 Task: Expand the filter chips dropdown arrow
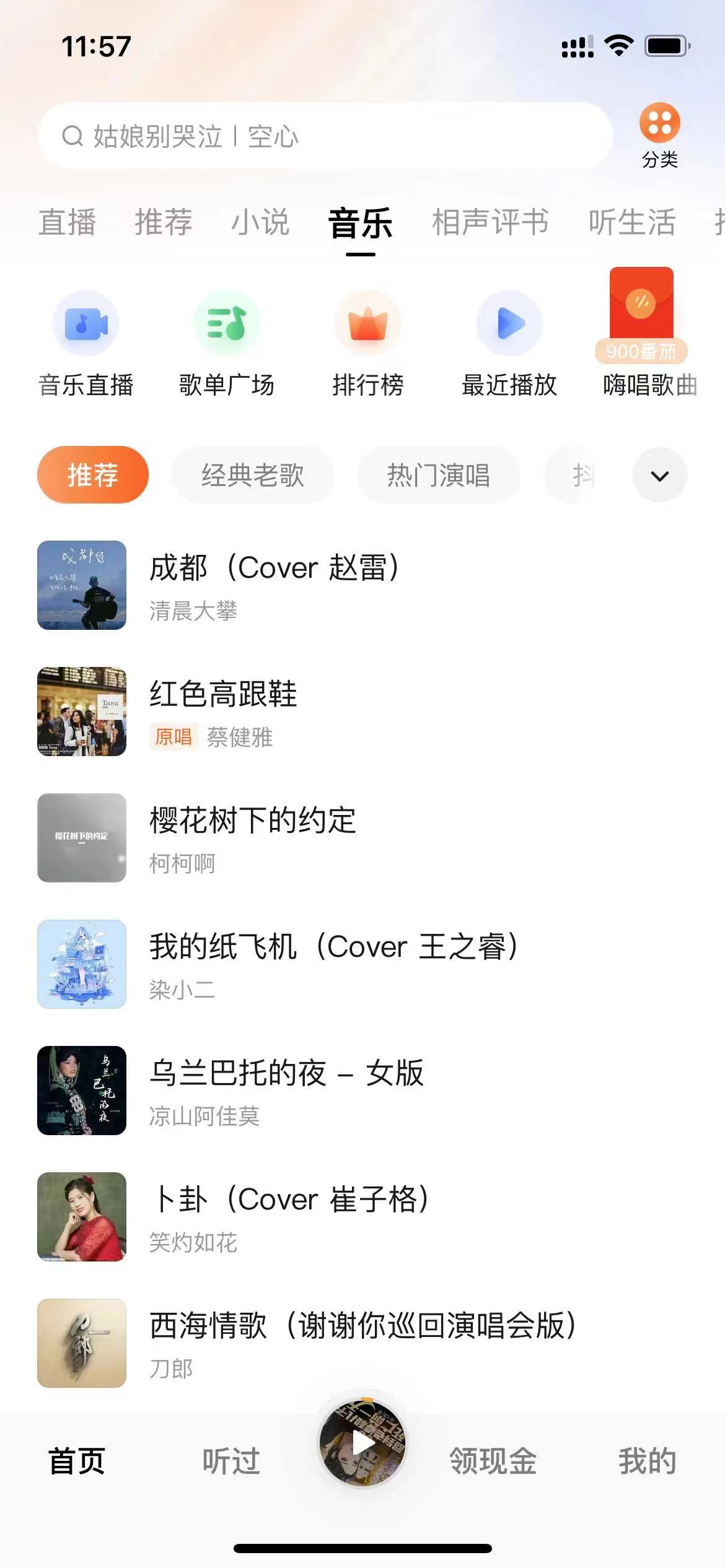660,475
